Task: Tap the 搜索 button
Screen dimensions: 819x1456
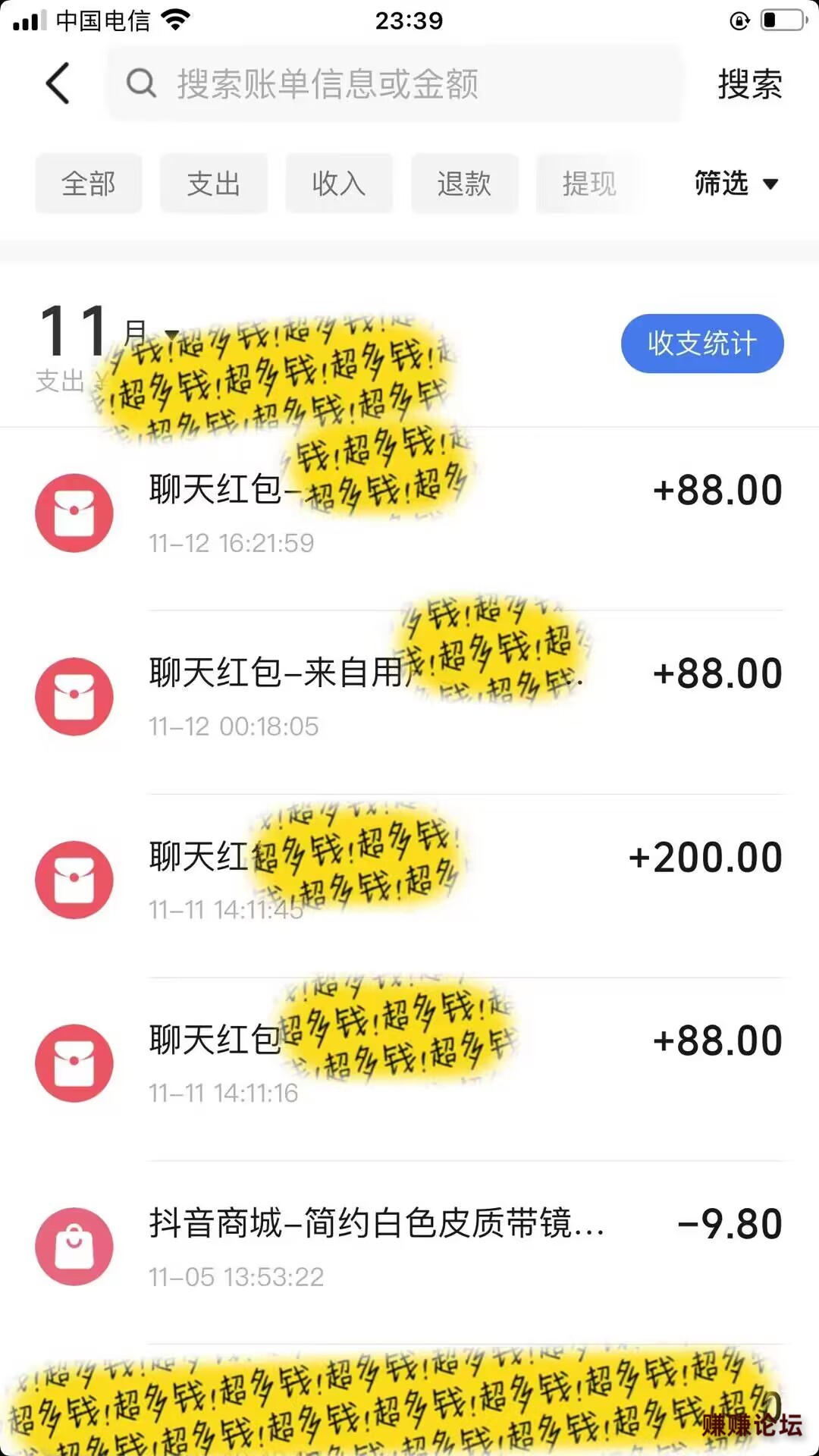Action: pos(749,83)
